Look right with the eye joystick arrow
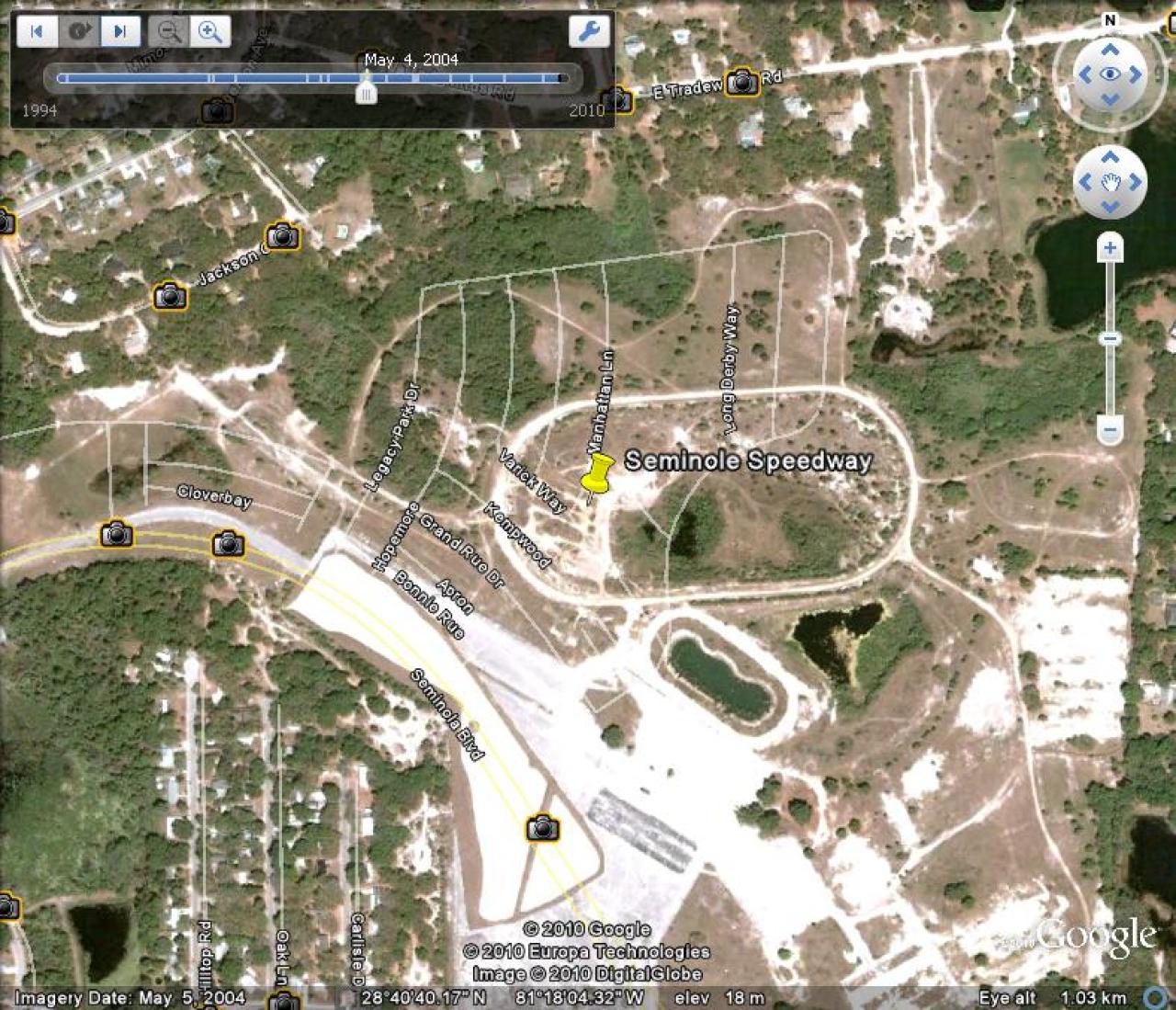The width and height of the screenshot is (1176, 1010). coord(1136,75)
